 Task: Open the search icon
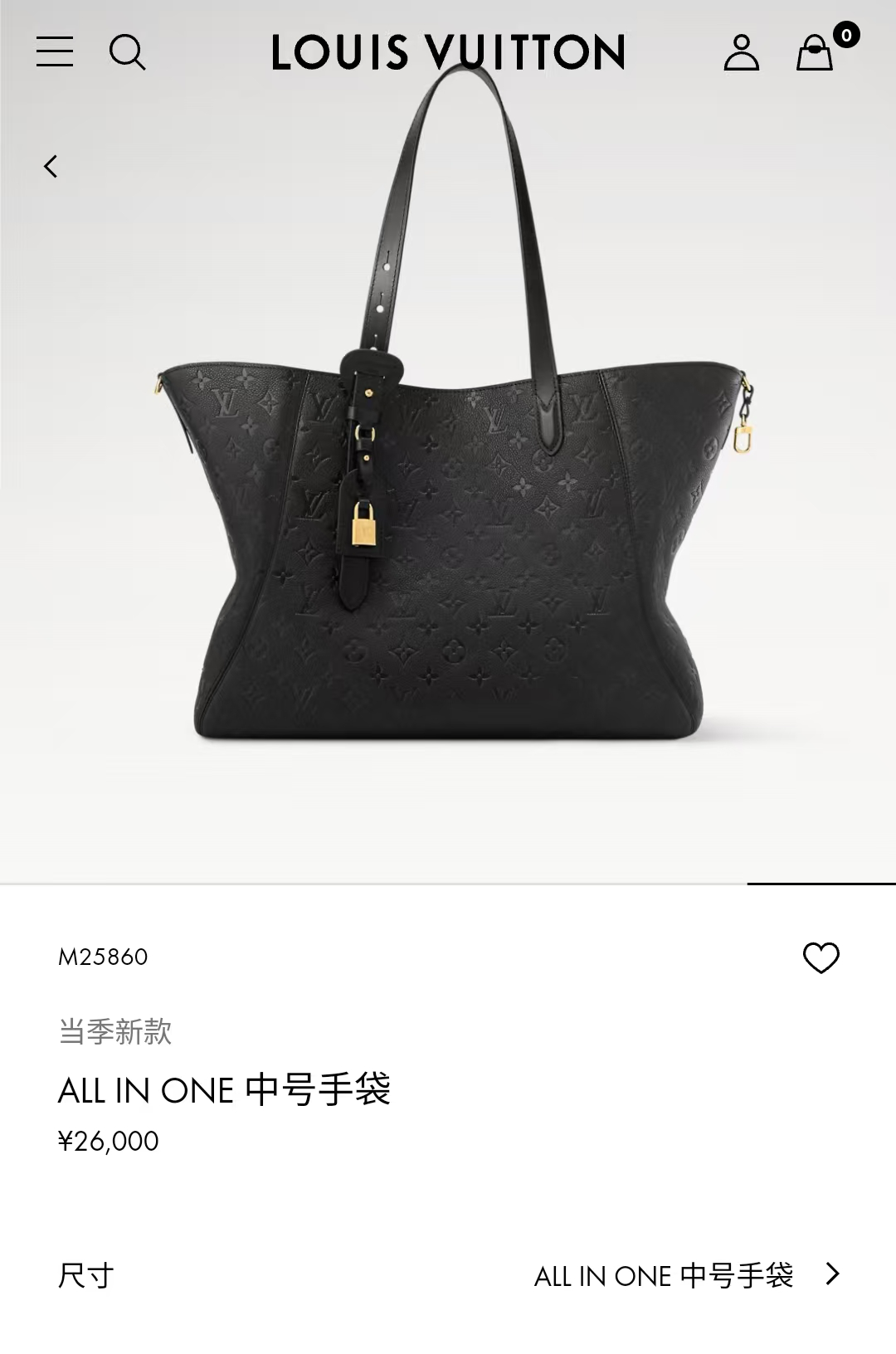click(127, 52)
